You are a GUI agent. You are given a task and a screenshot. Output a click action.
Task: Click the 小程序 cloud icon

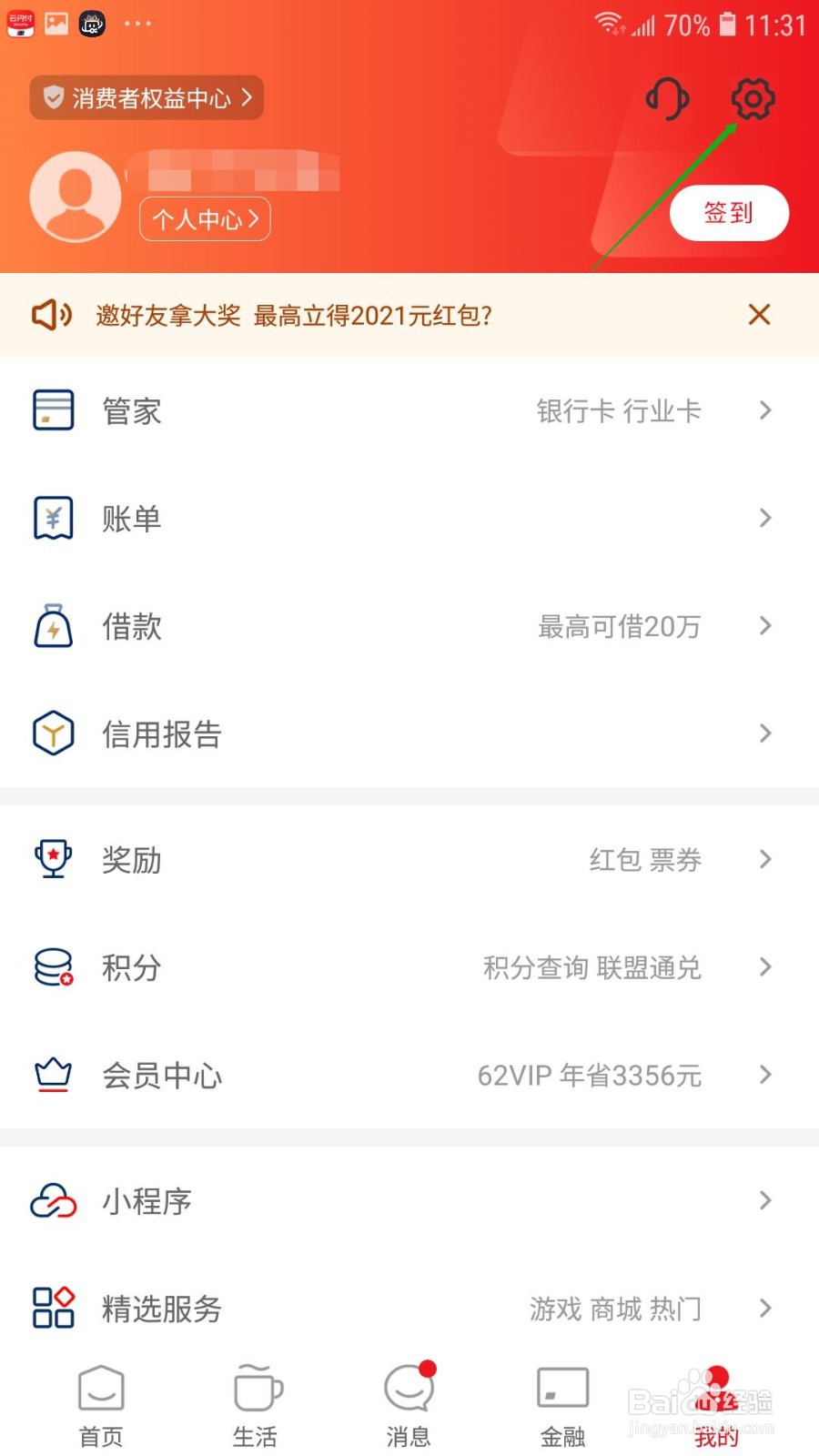click(53, 1201)
